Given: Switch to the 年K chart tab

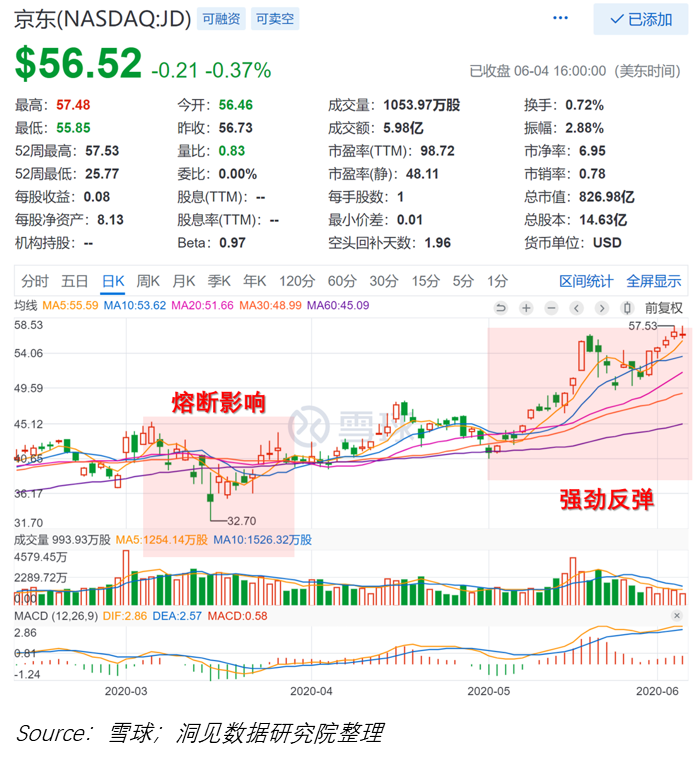Looking at the screenshot, I should coord(255,281).
